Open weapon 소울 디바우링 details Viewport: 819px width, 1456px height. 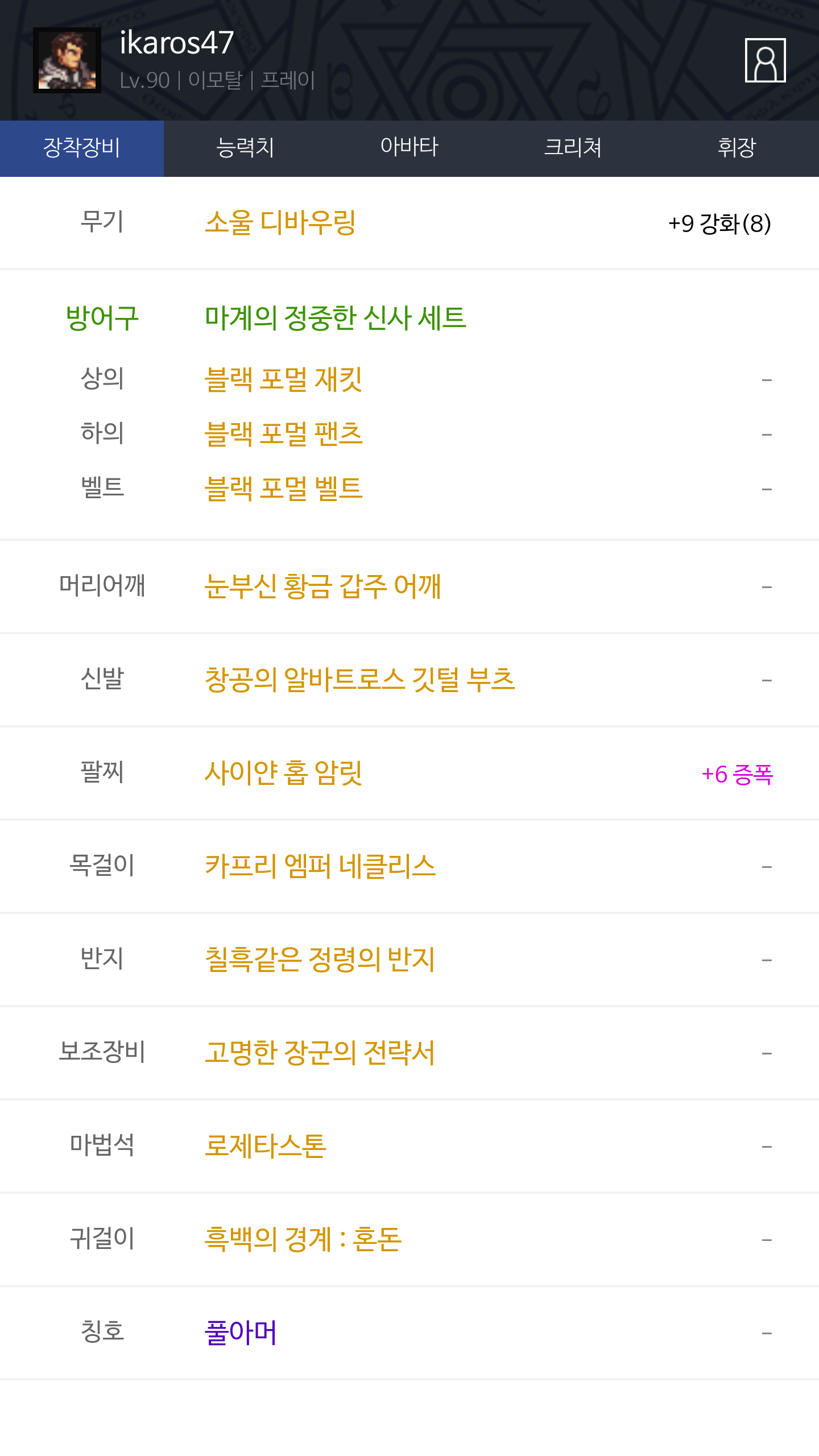click(280, 222)
